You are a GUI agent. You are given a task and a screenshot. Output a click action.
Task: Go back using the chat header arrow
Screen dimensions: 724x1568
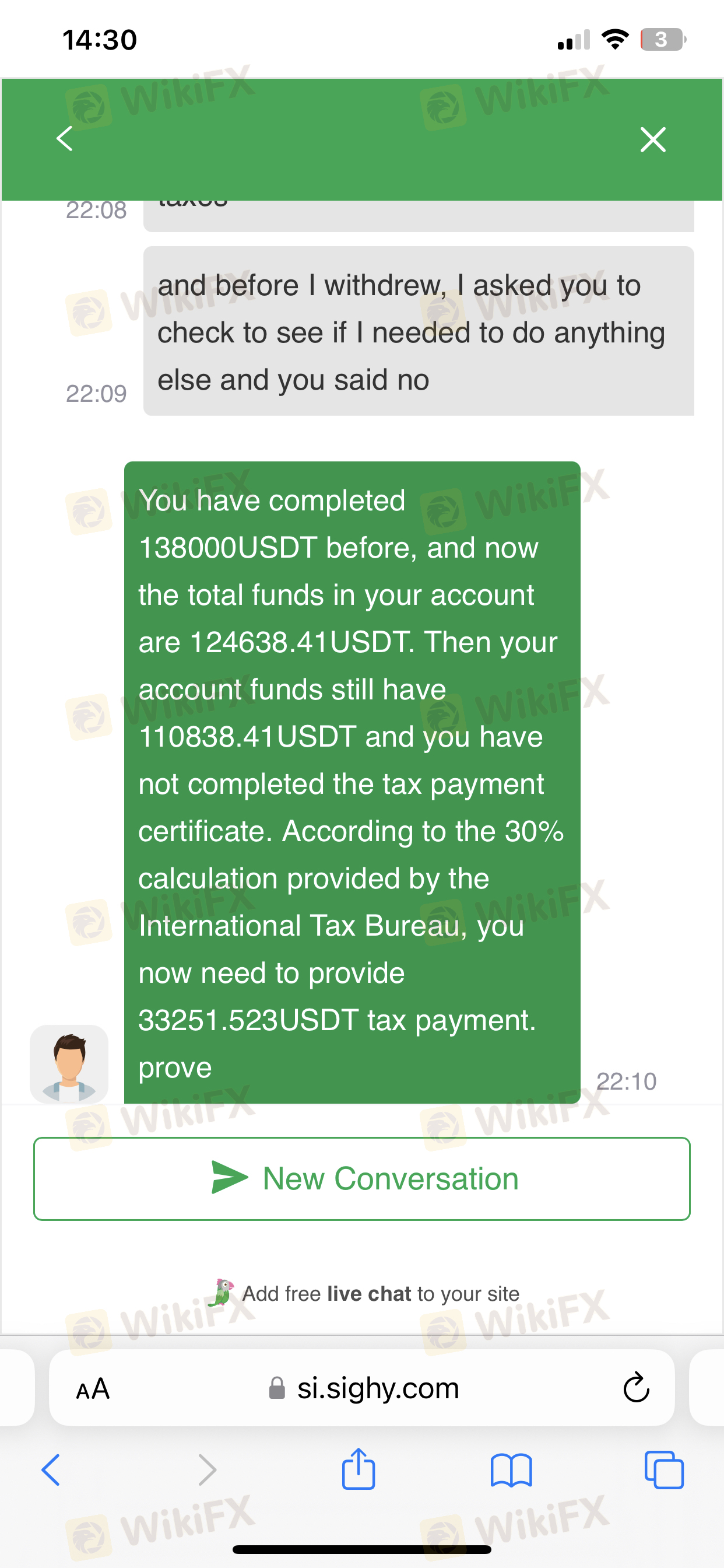65,139
